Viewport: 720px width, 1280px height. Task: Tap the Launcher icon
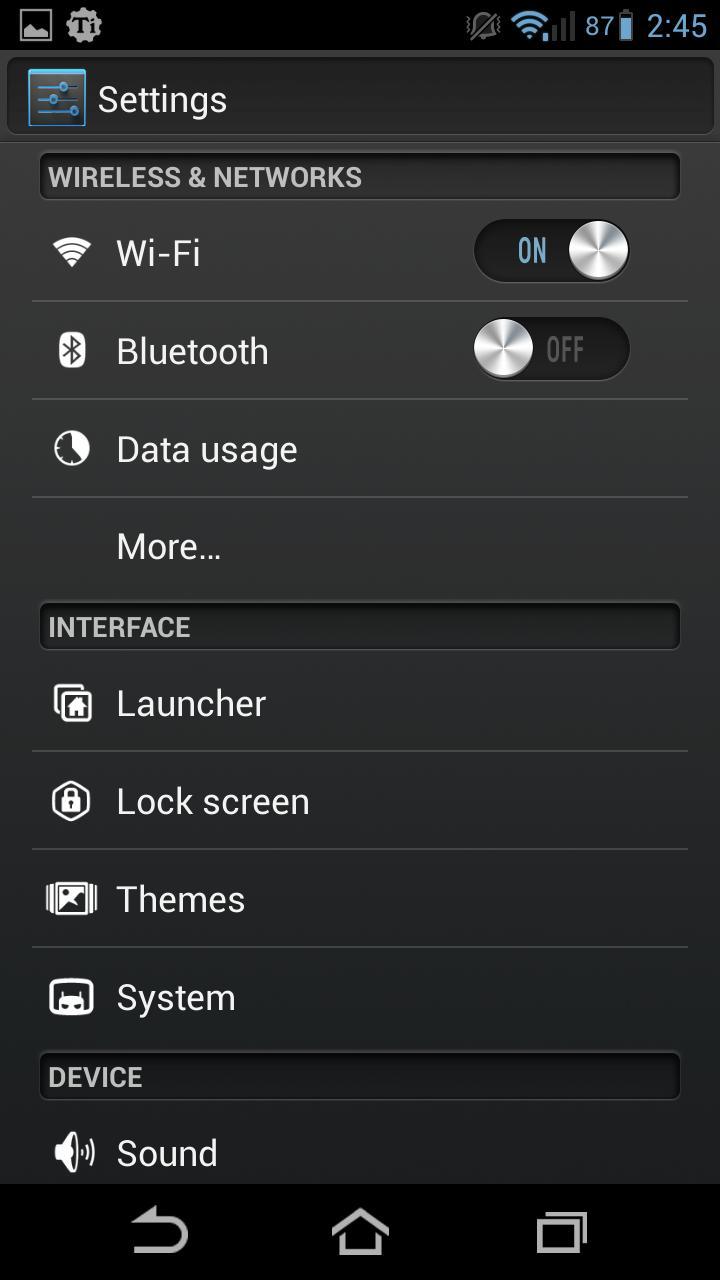click(x=71, y=702)
